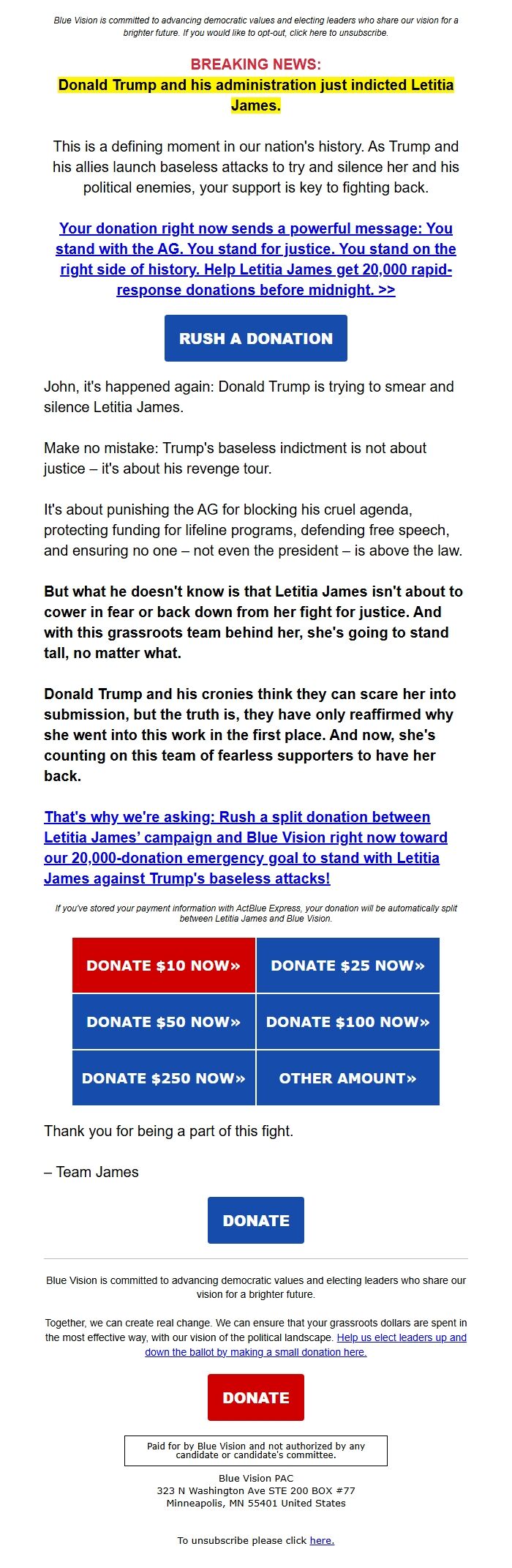Select Donate $10 Now
Screen dimensions: 512x1568
point(164,966)
